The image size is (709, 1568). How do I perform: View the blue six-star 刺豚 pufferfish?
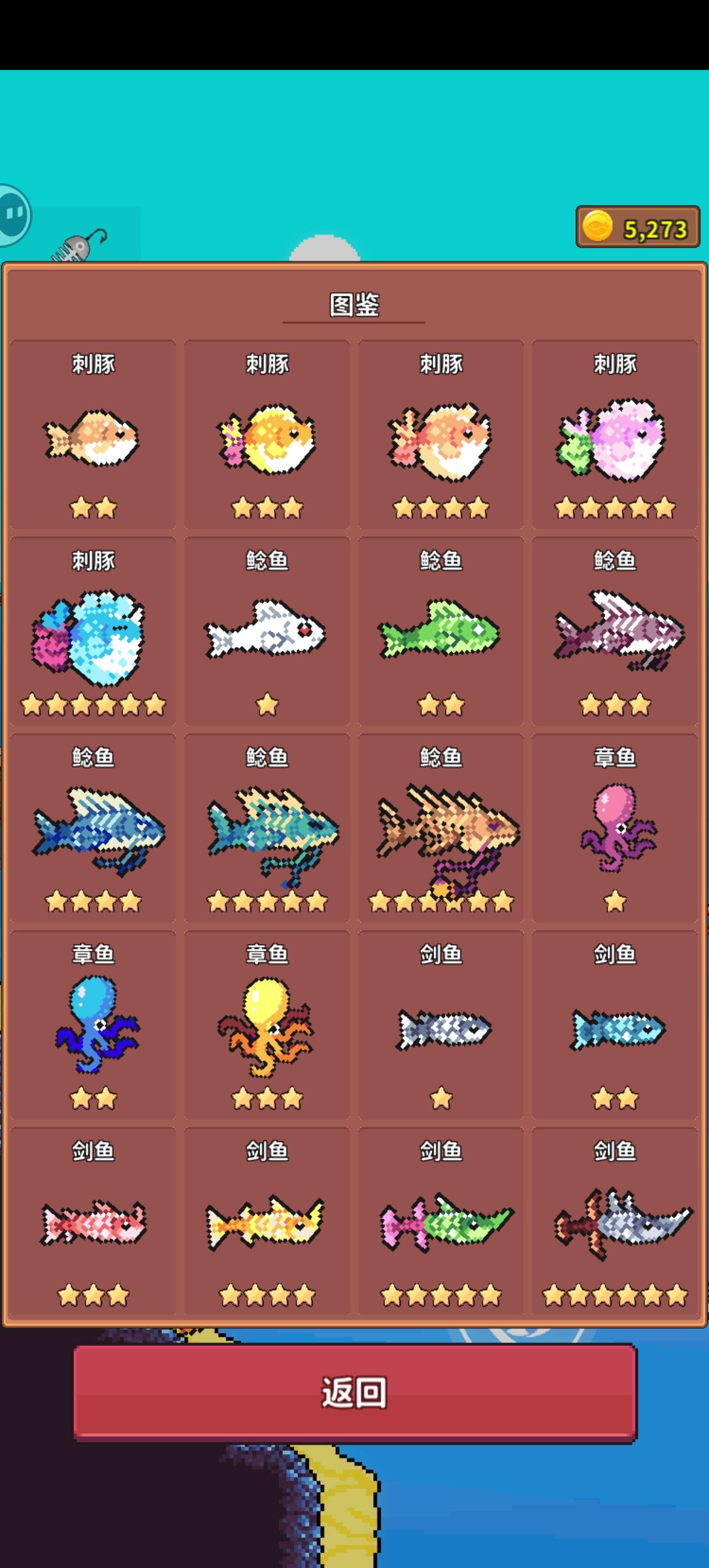pos(92,633)
